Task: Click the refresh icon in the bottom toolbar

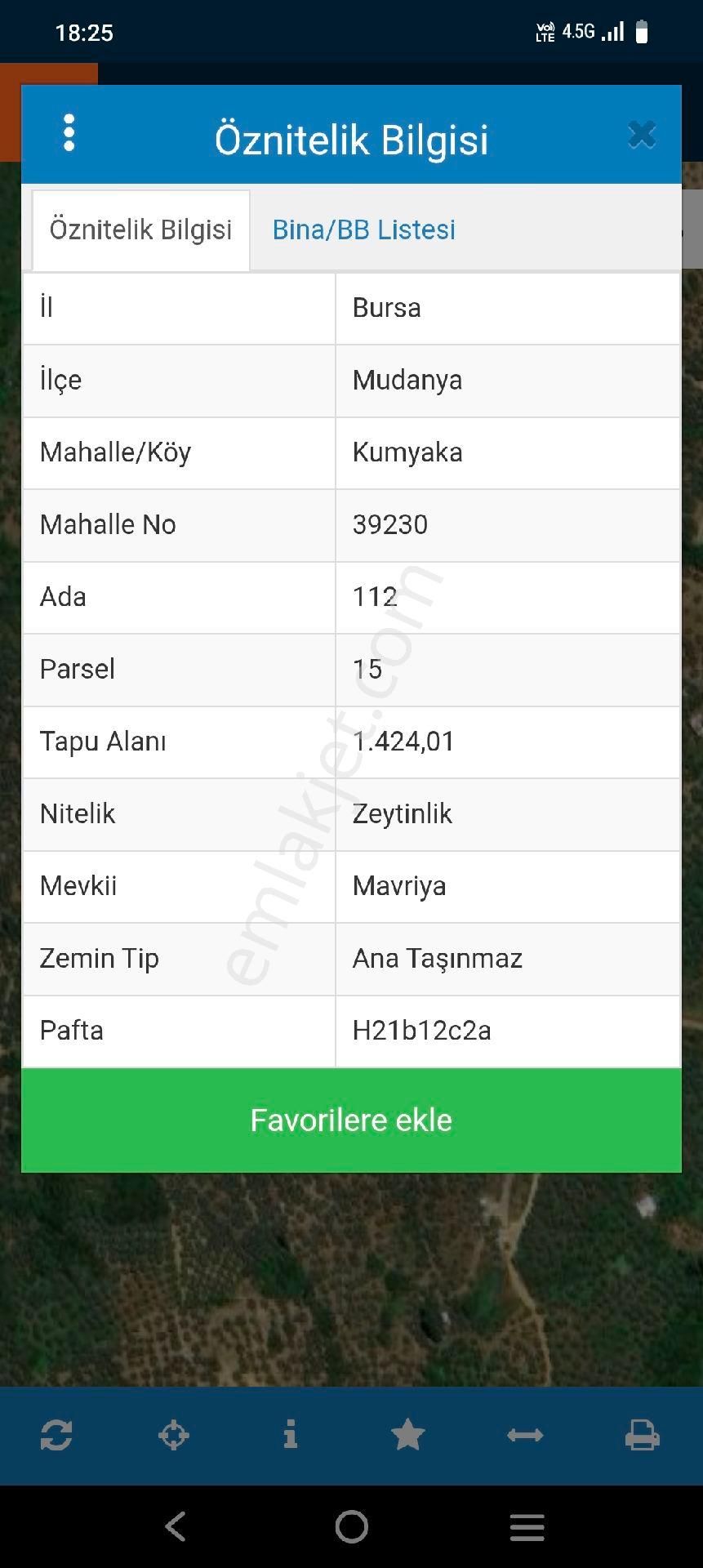Action: click(58, 1435)
